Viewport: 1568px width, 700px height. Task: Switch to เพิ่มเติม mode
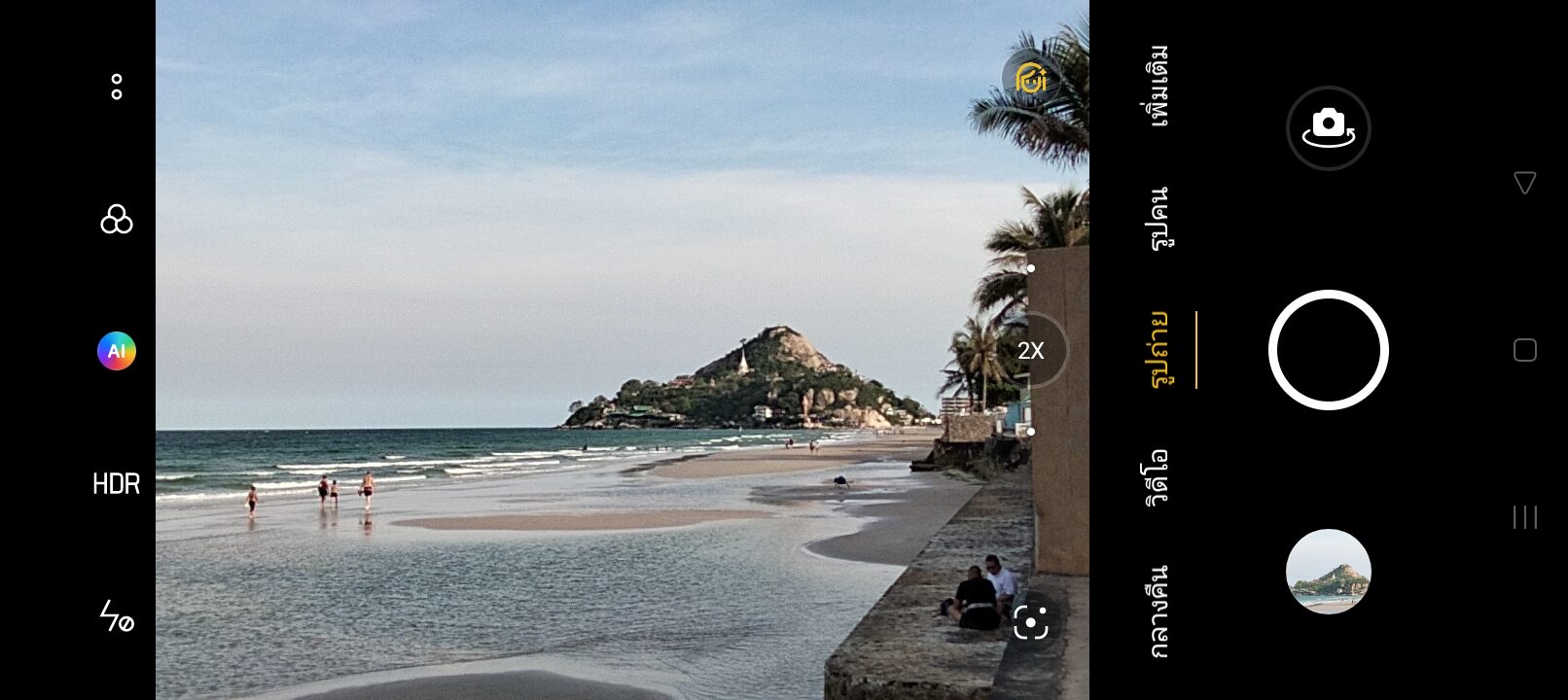tap(1158, 86)
